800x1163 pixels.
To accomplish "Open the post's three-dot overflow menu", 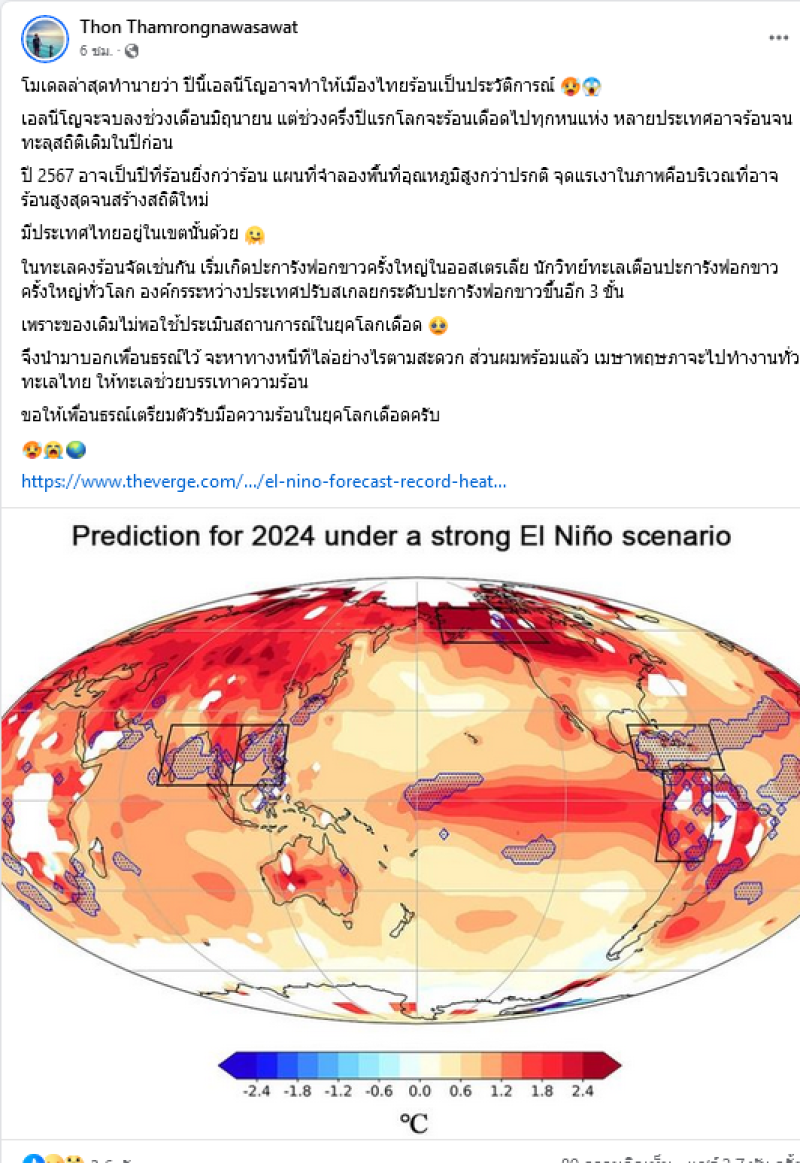I will pos(778,37).
